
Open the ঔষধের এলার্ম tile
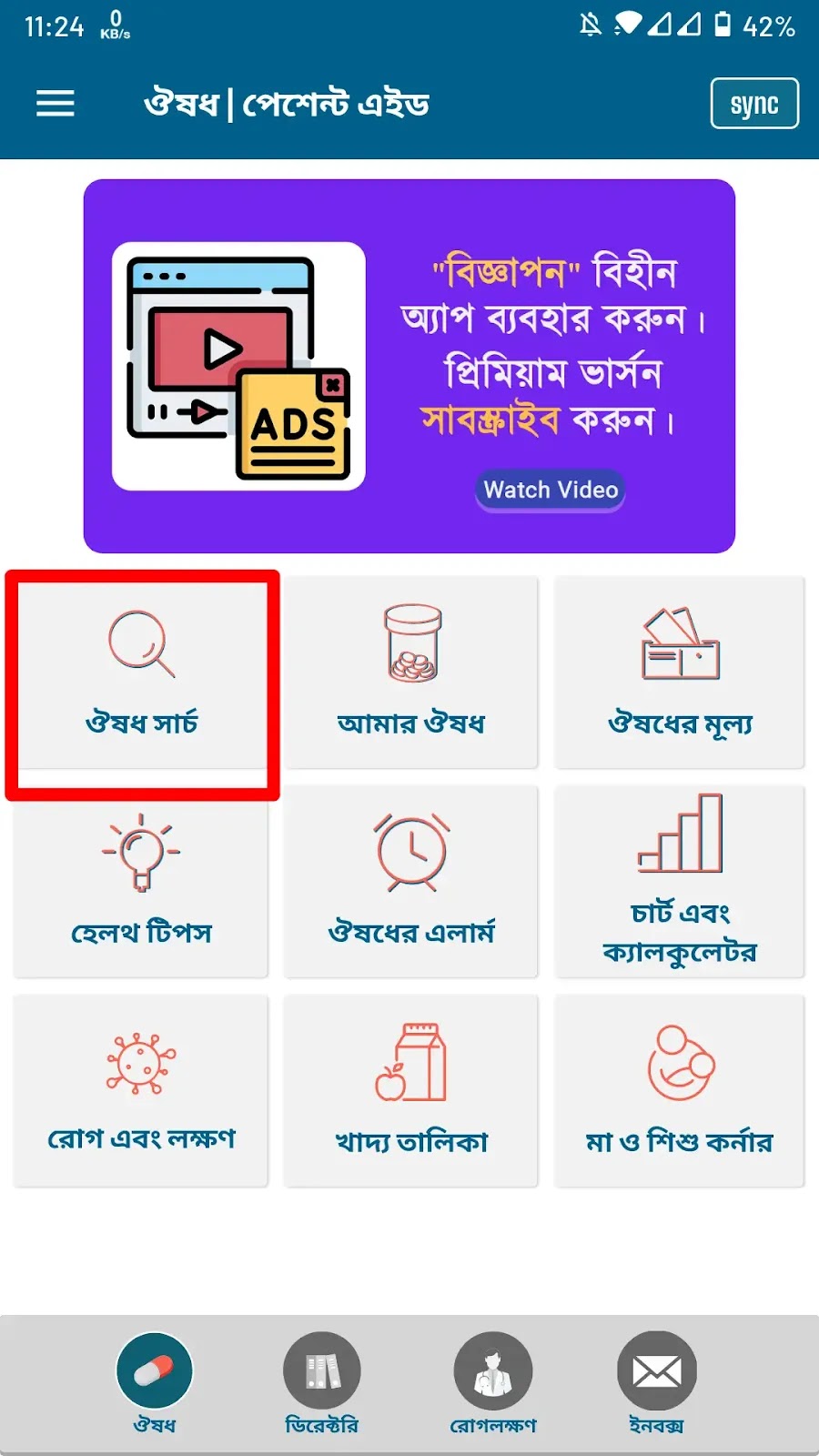pos(411,883)
